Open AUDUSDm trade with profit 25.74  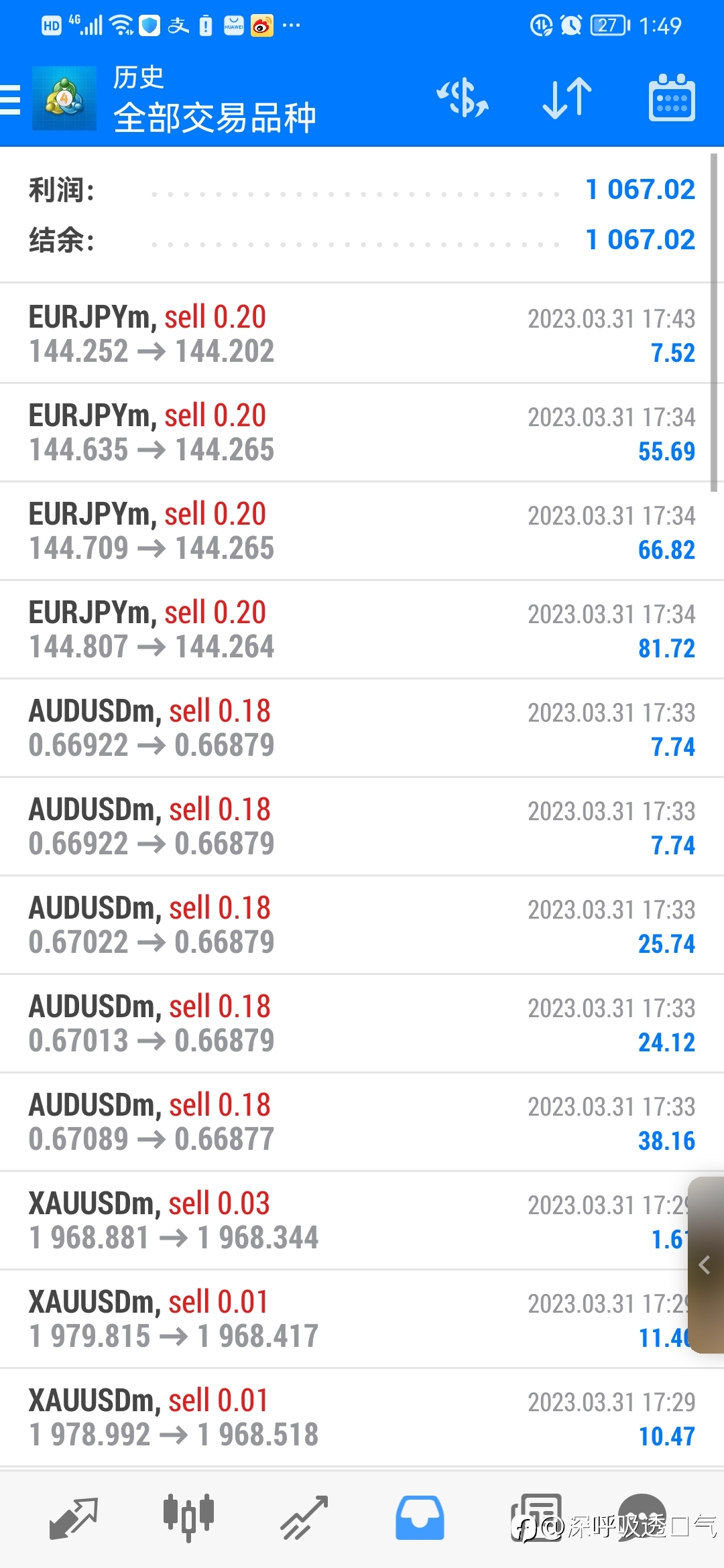click(362, 925)
